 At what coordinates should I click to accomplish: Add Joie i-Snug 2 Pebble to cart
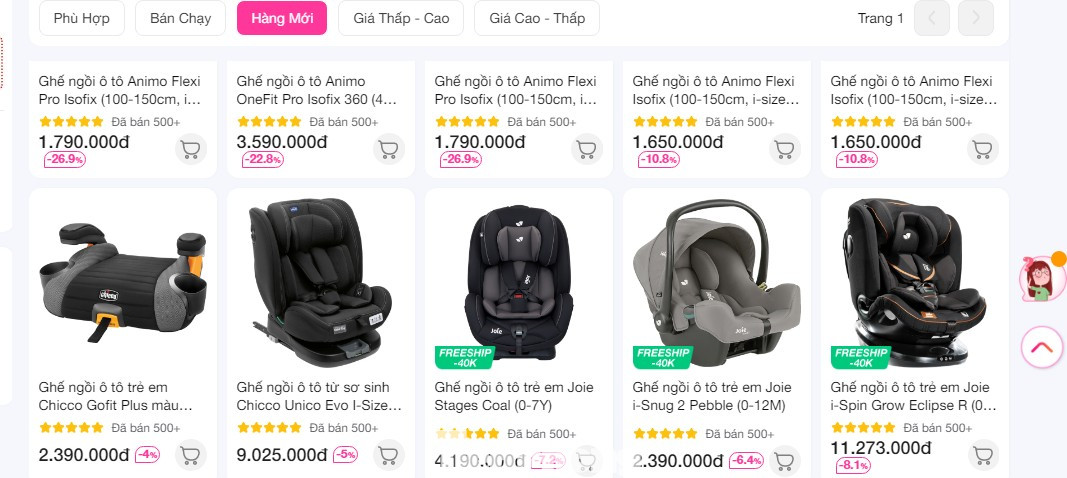click(x=785, y=460)
